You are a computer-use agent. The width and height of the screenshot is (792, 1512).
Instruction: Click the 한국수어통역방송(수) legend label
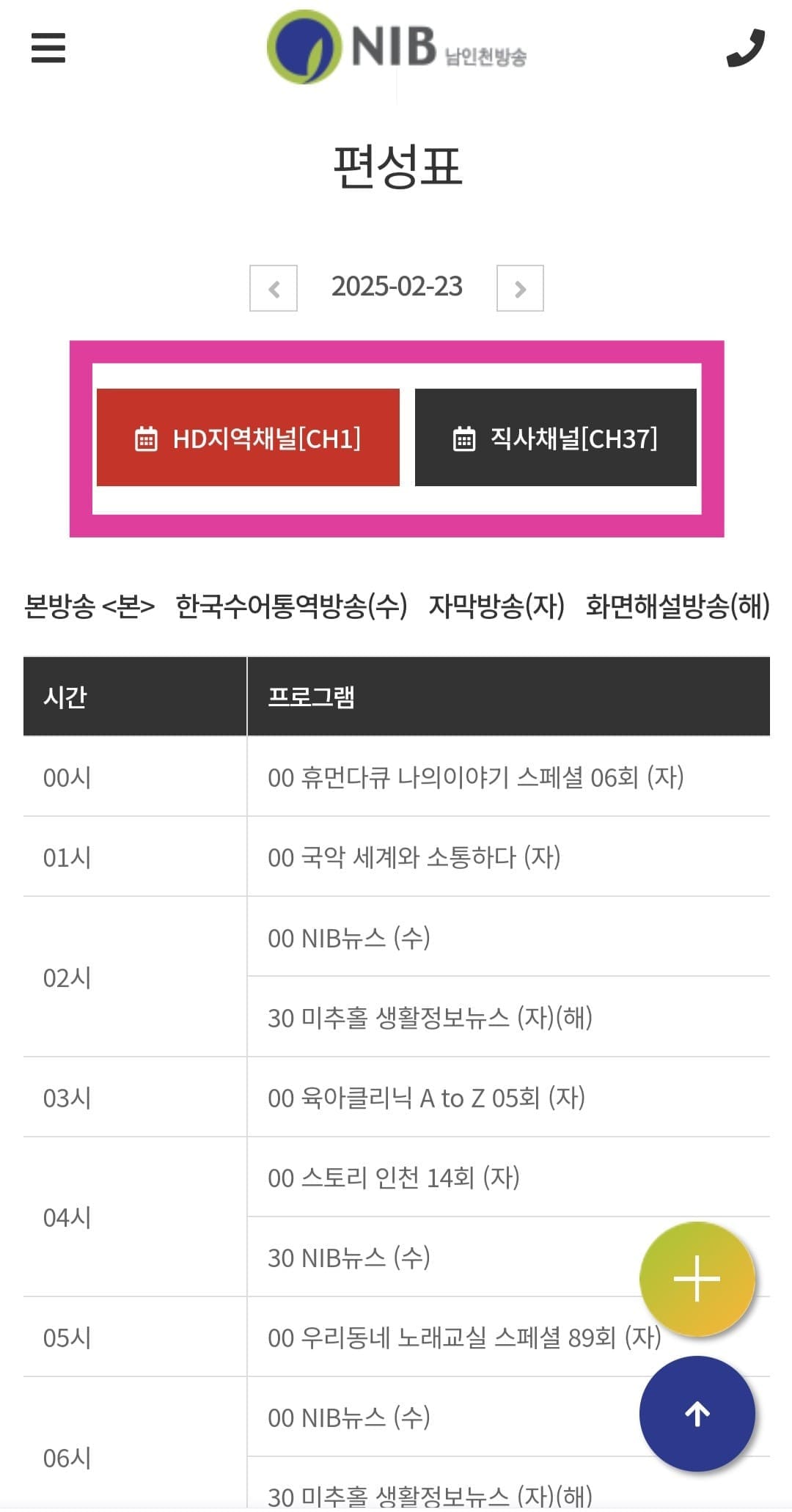[x=293, y=606]
